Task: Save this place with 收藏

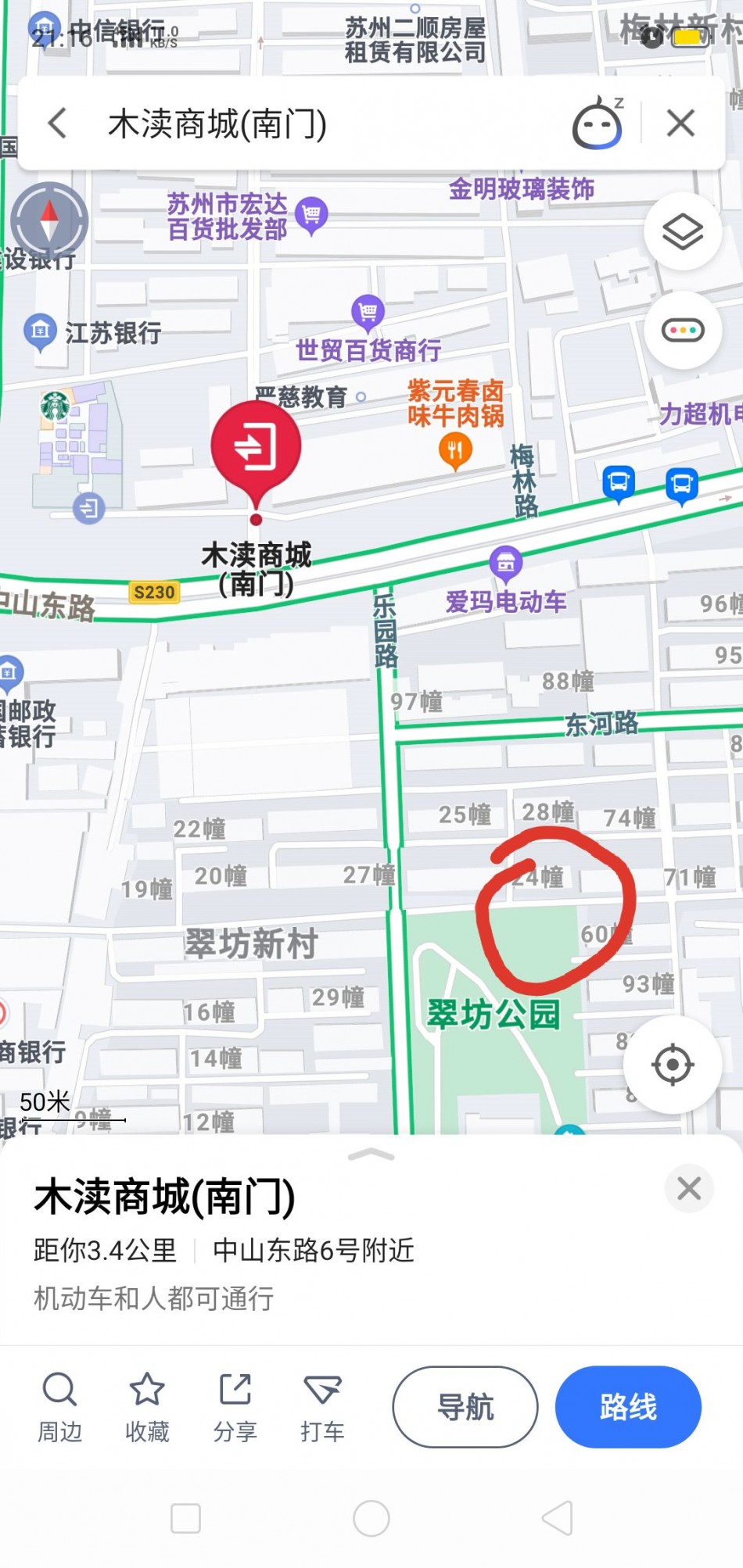Action: click(x=147, y=1407)
